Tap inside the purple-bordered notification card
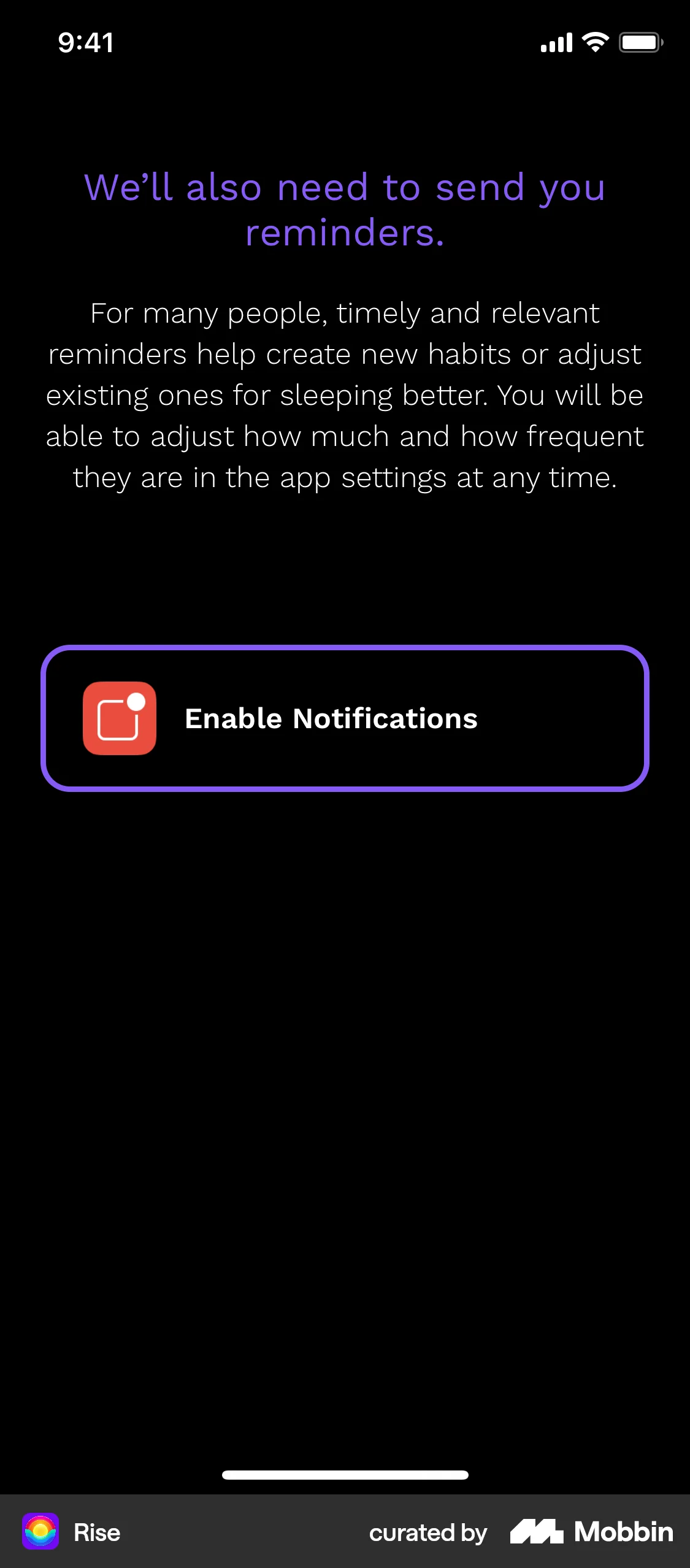The width and height of the screenshot is (690, 1568). point(345,718)
